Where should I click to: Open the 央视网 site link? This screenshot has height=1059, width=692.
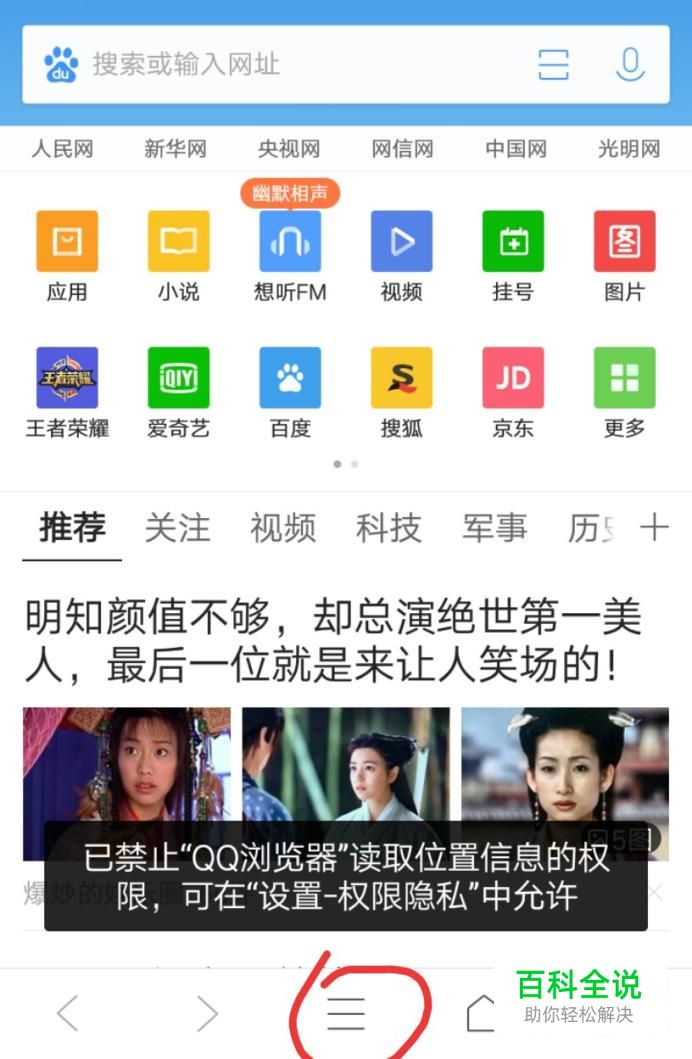pyautogui.click(x=289, y=150)
